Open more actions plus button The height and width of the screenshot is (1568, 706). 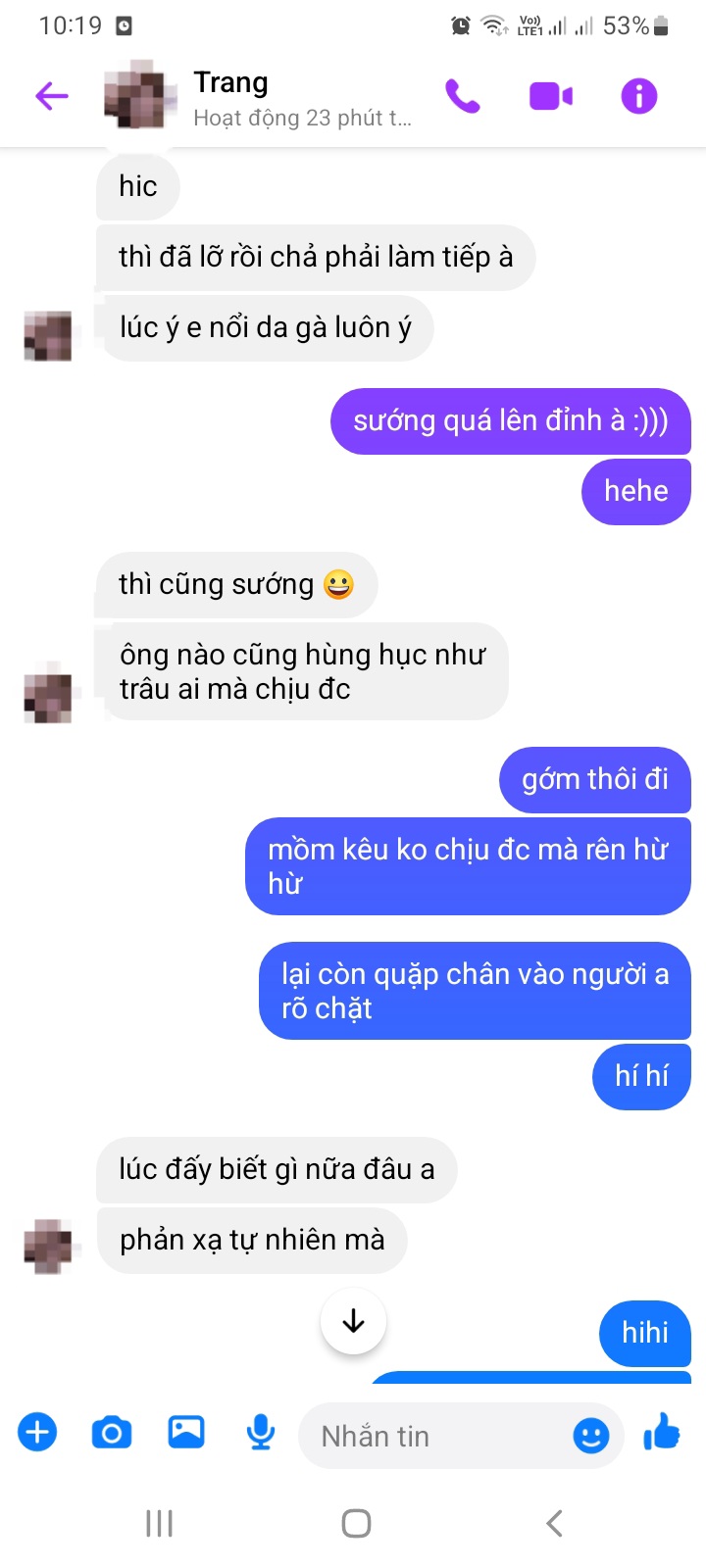pyautogui.click(x=37, y=1433)
